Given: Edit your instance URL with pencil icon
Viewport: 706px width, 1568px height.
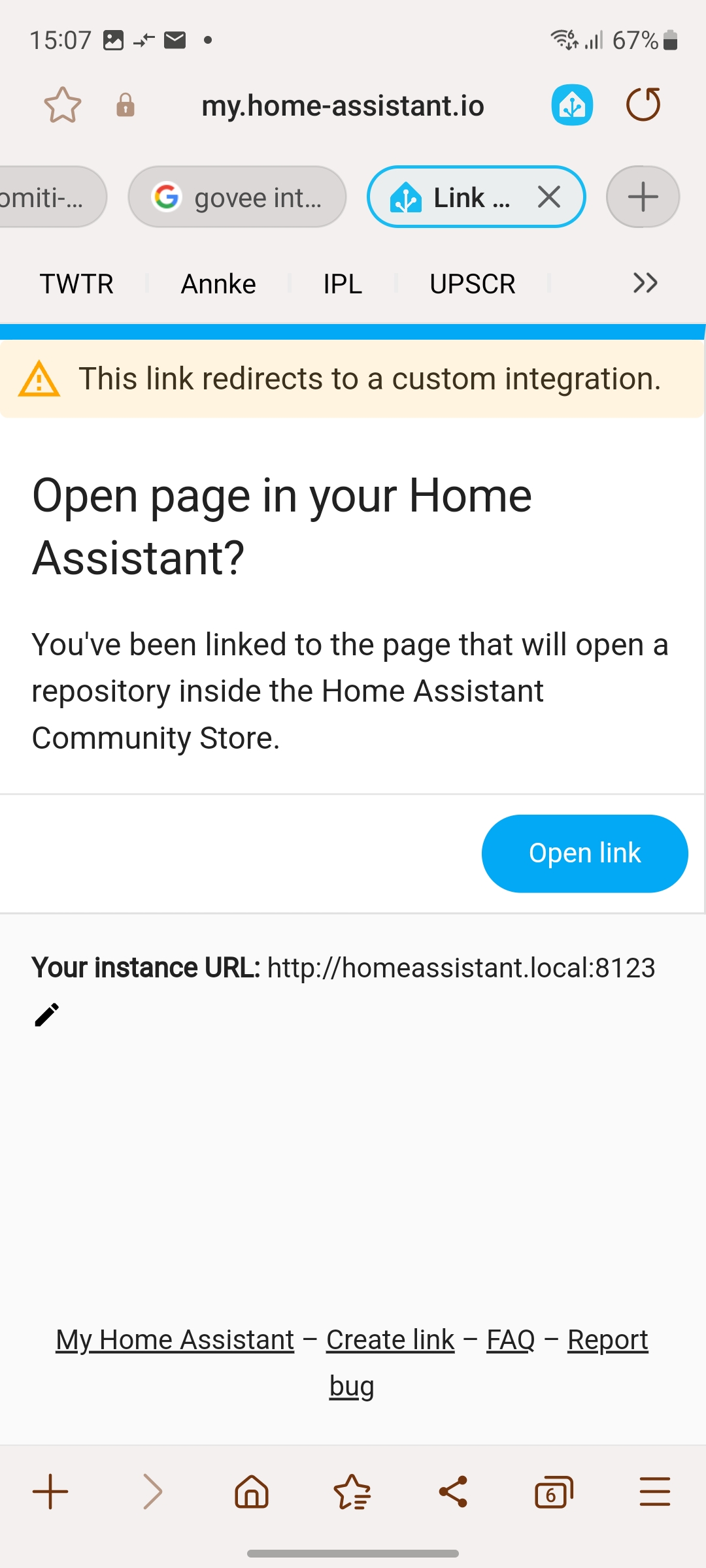Looking at the screenshot, I should click(x=47, y=1015).
